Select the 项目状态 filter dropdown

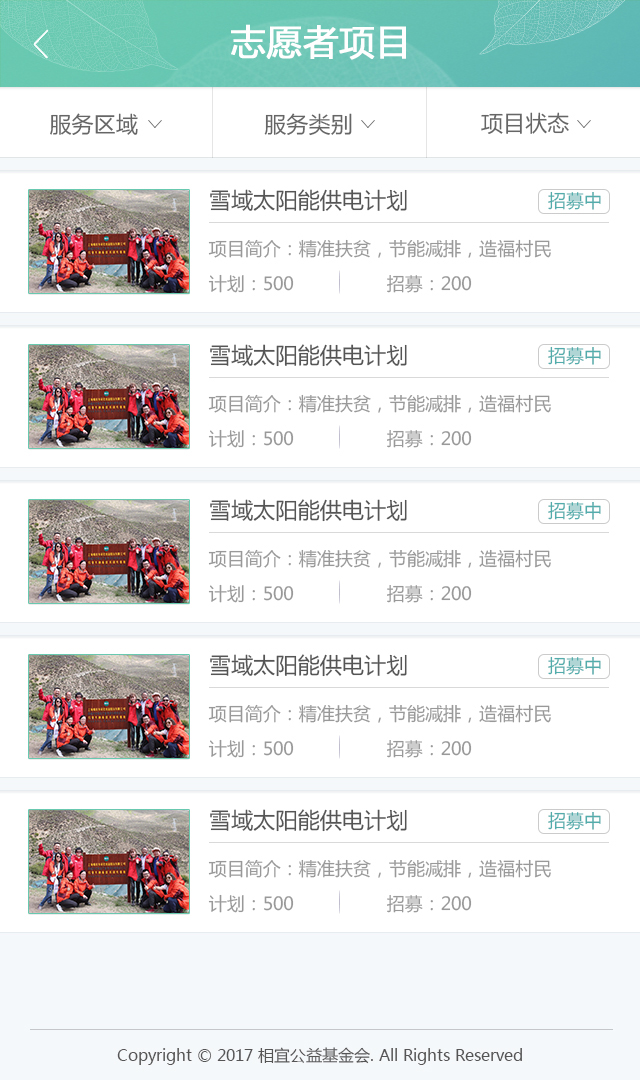tap(534, 124)
